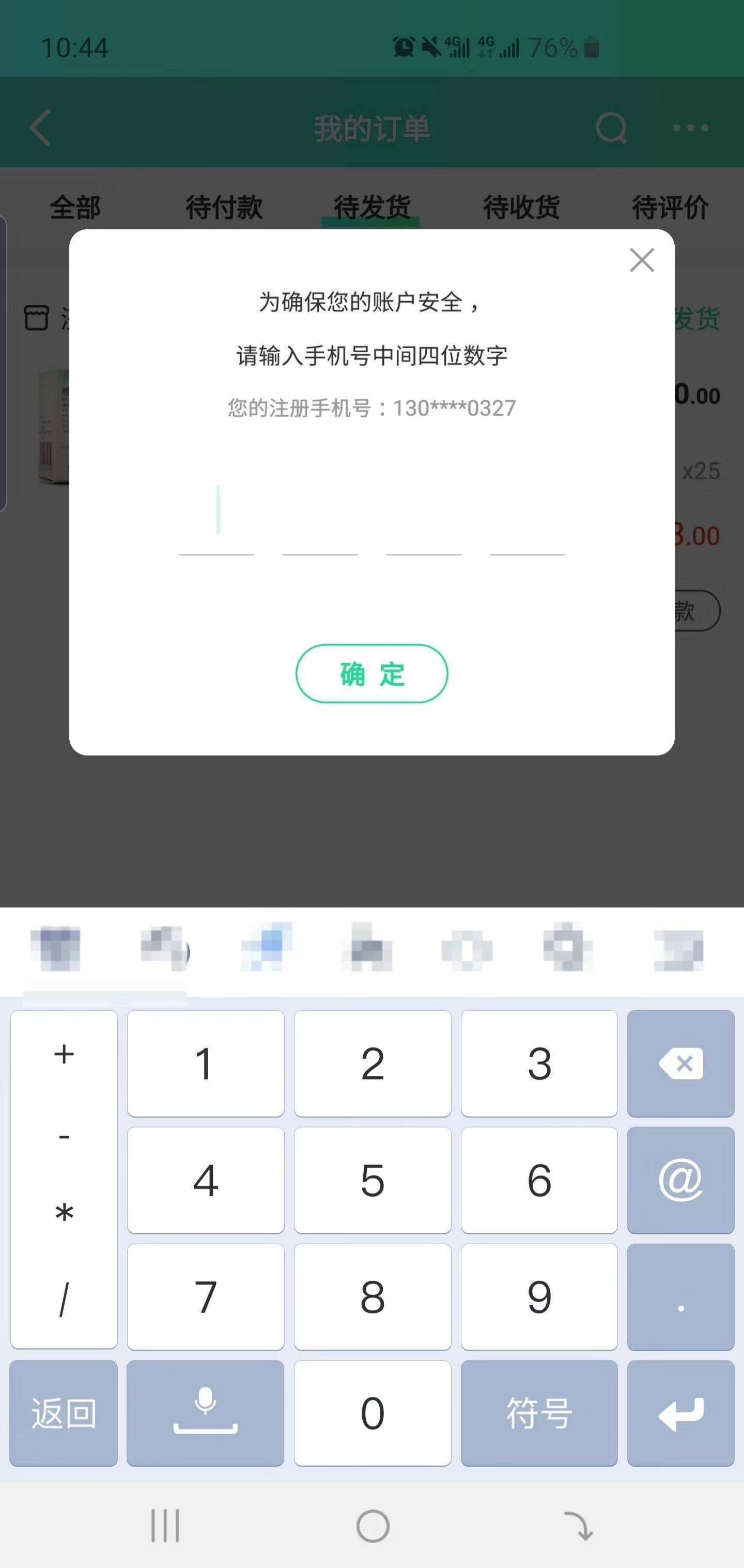Tap the 9 key
The image size is (744, 1568).
click(x=539, y=1296)
